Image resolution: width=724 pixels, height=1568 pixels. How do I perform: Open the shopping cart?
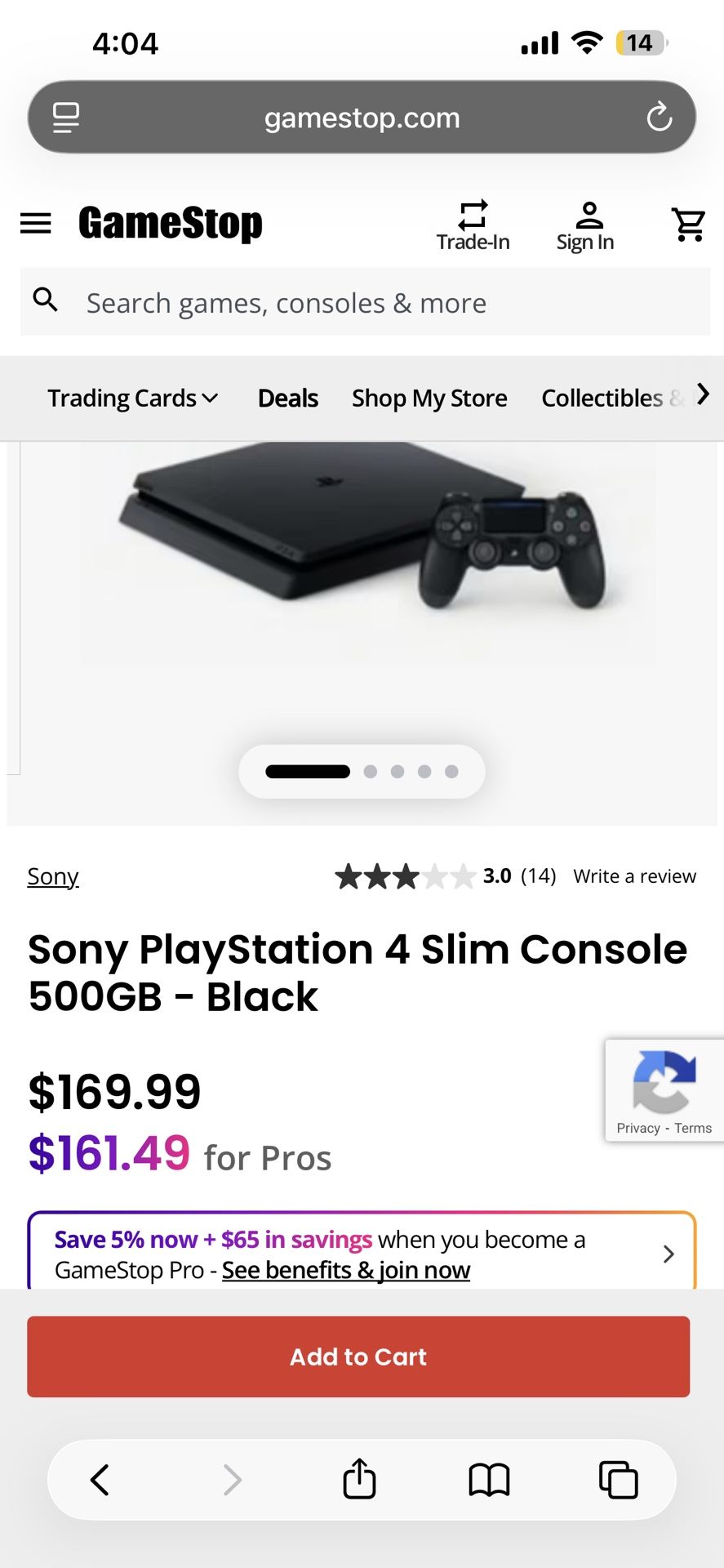688,224
